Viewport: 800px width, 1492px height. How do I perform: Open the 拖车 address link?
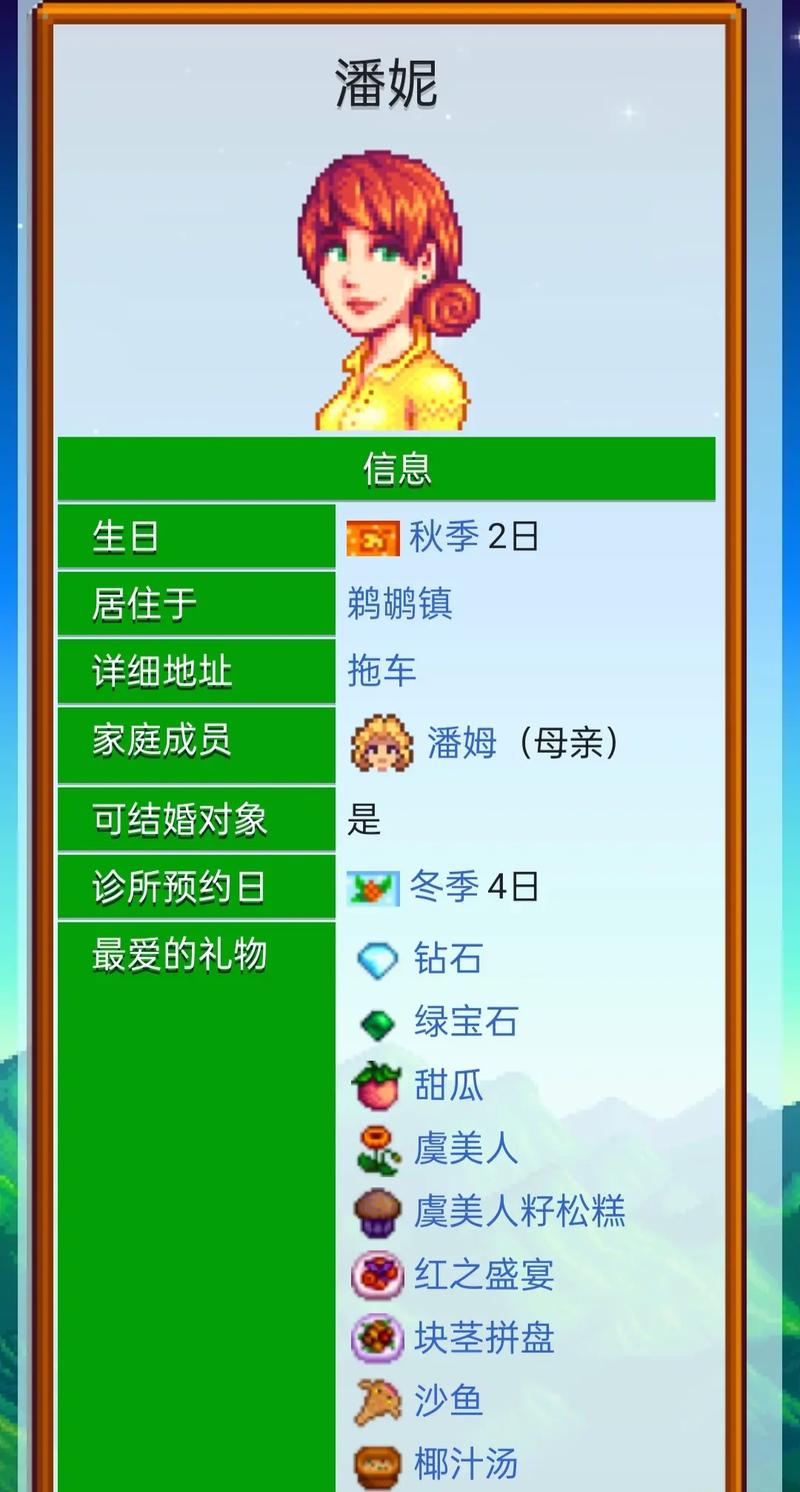click(x=382, y=671)
